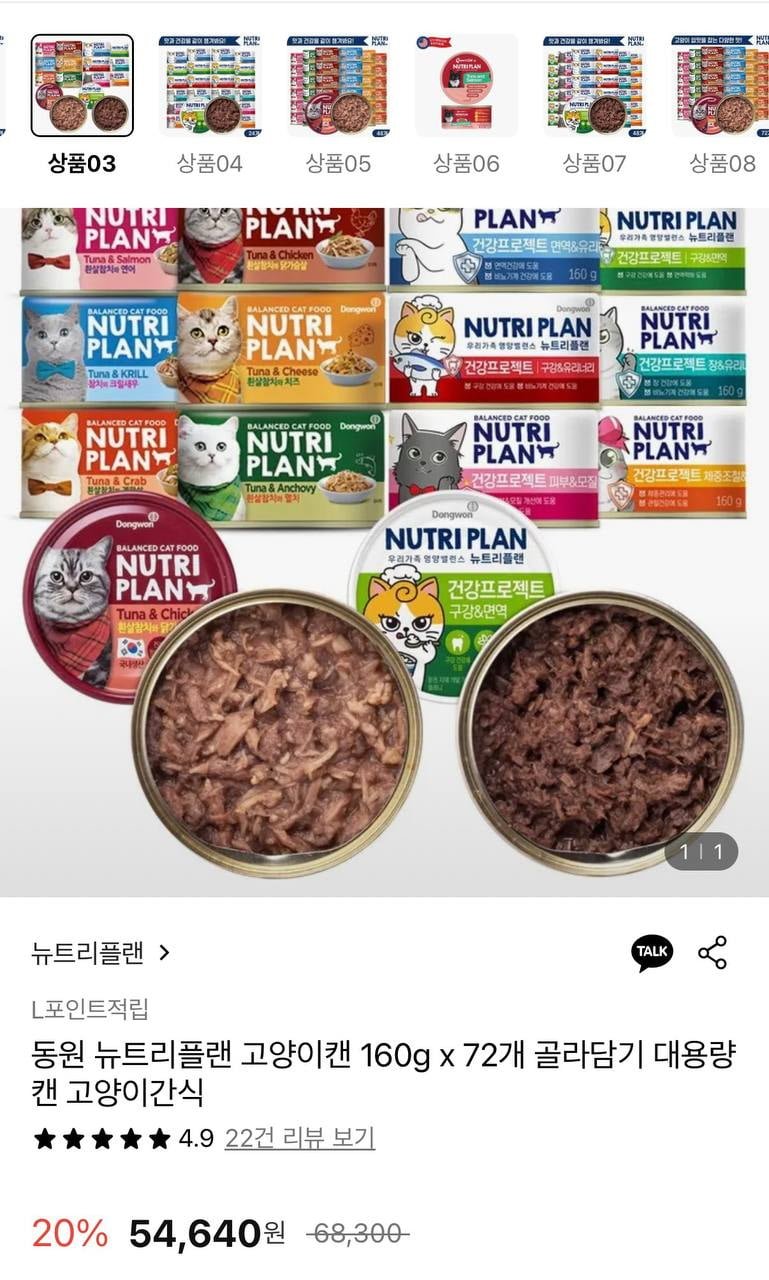Open the main Nutri Plan product image
Screen dimensions: 769x1280
coord(384,550)
